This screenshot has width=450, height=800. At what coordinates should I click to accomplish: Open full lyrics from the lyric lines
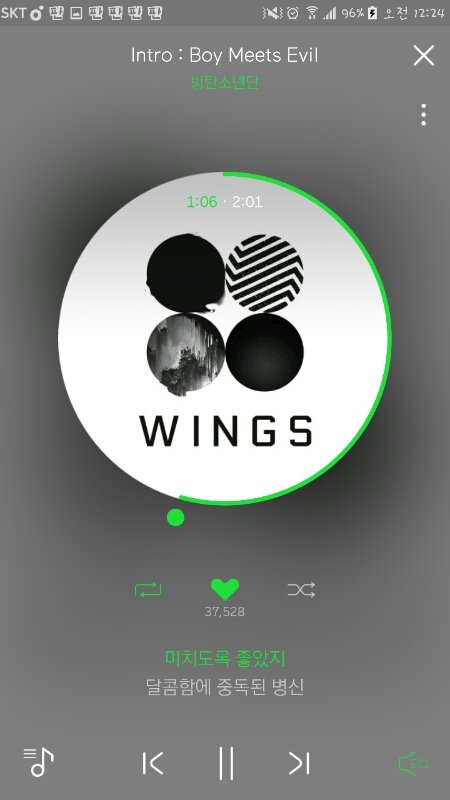(x=225, y=672)
